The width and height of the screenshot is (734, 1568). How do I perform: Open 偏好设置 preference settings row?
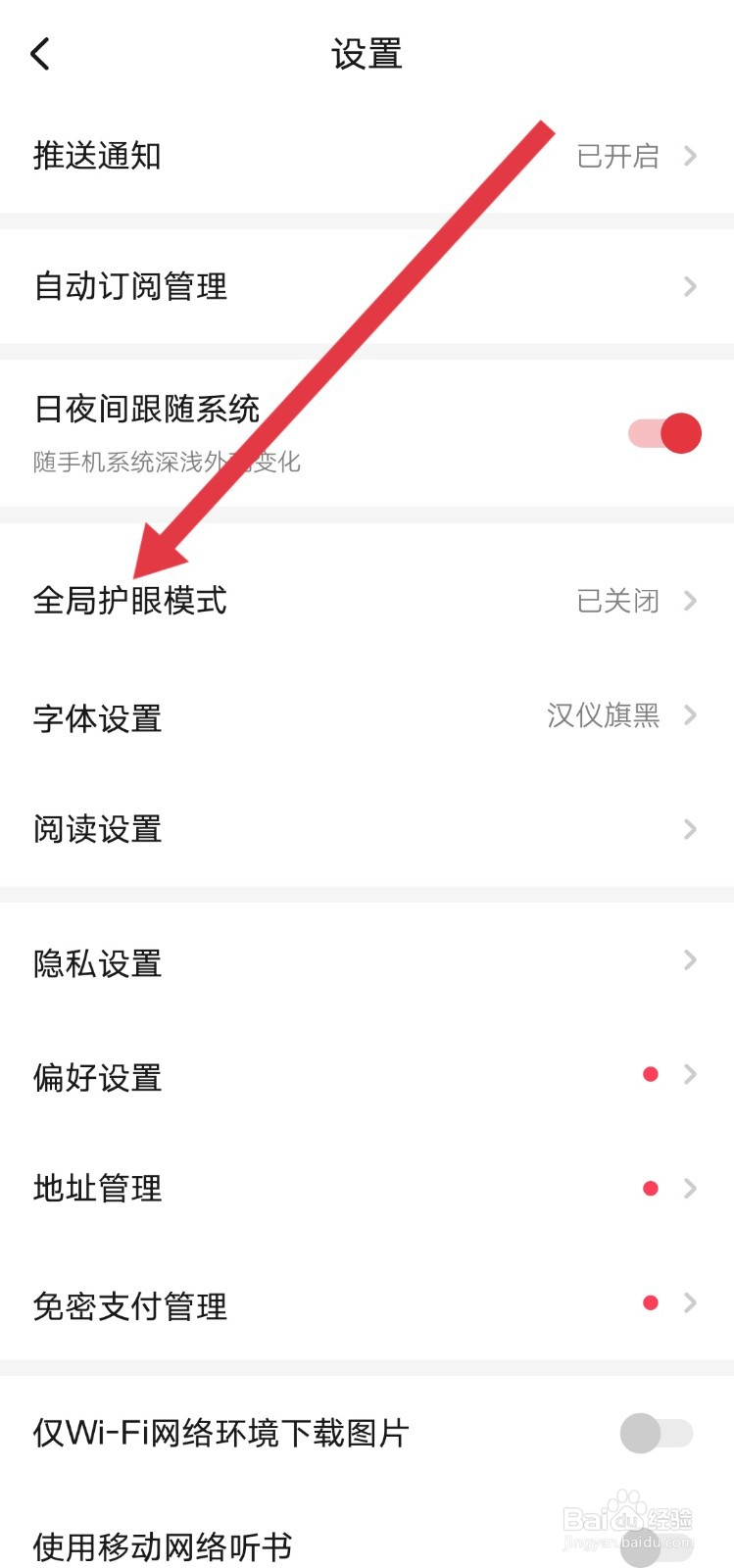(x=96, y=1077)
